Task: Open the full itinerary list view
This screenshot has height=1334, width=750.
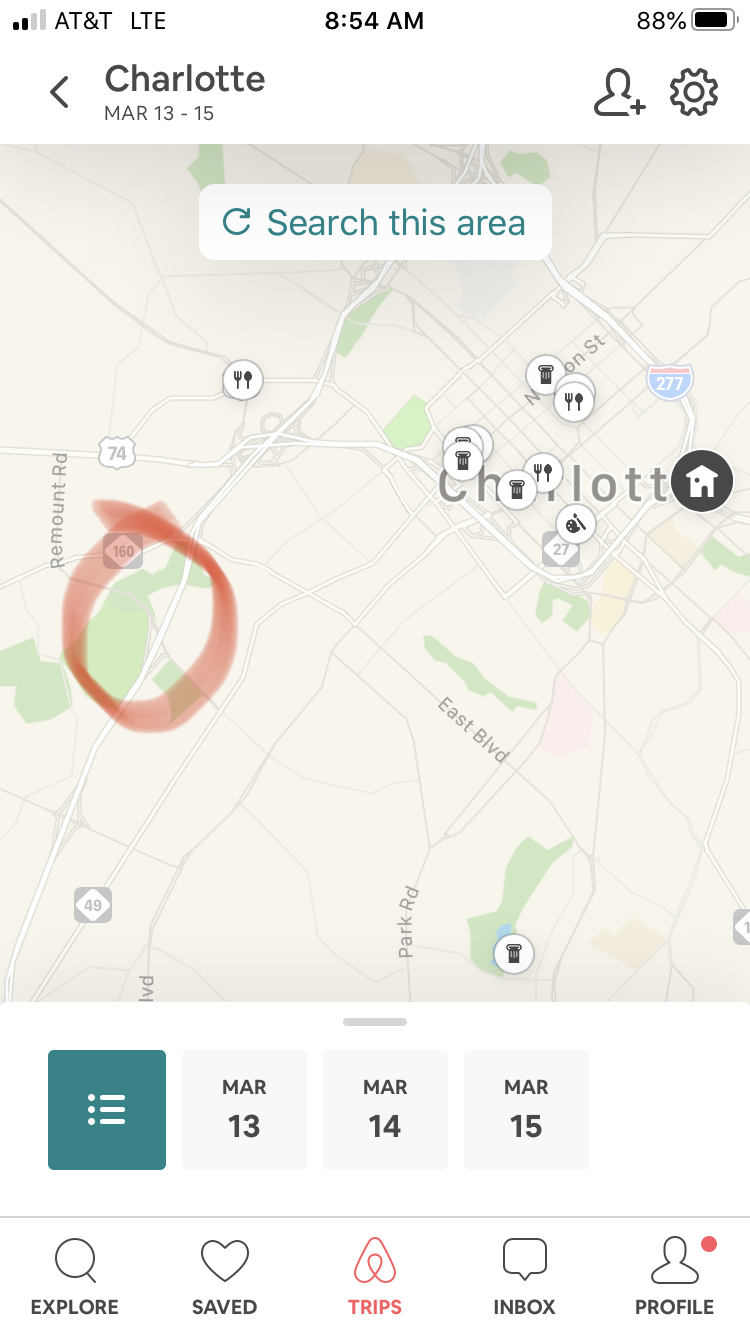Action: [x=107, y=1109]
